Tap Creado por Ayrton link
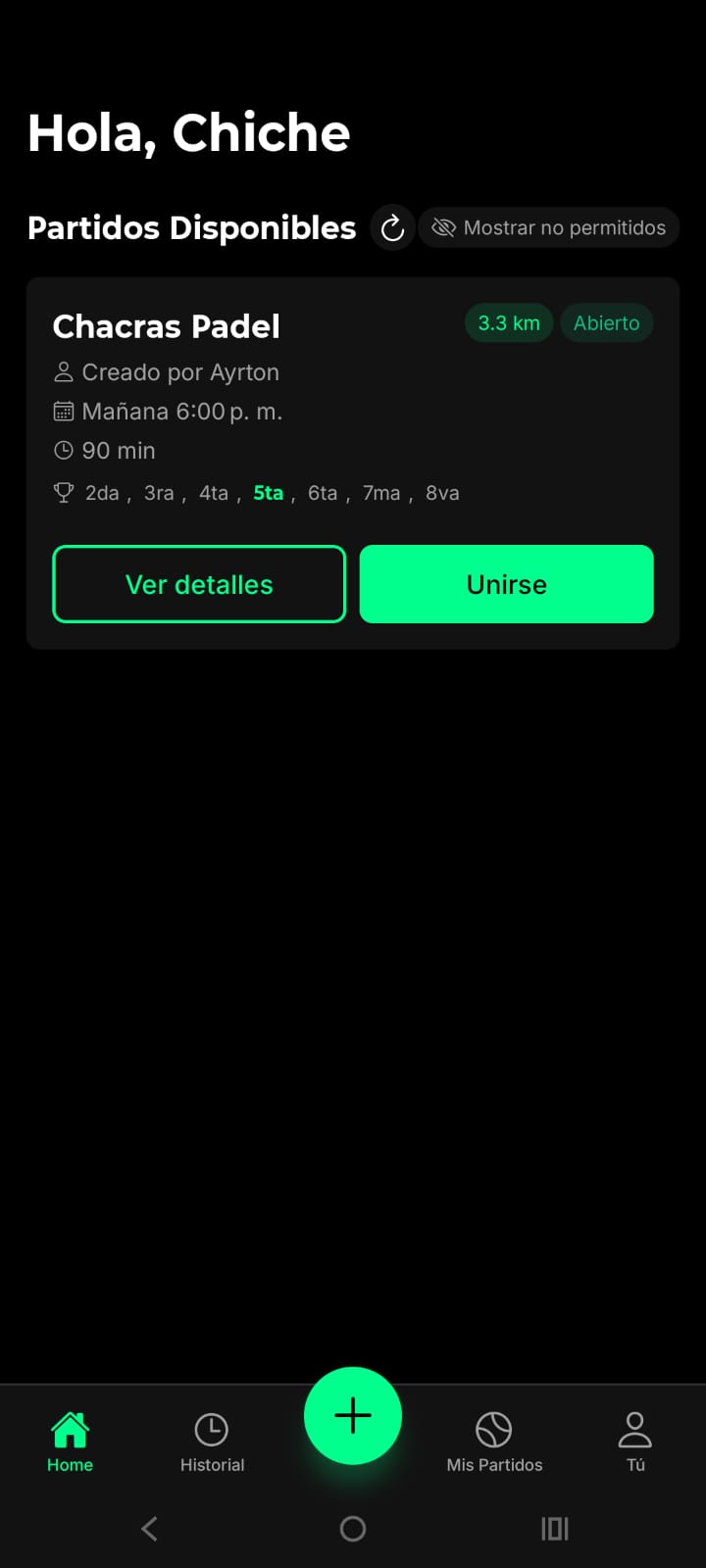Viewport: 706px width, 1568px height. [x=180, y=372]
